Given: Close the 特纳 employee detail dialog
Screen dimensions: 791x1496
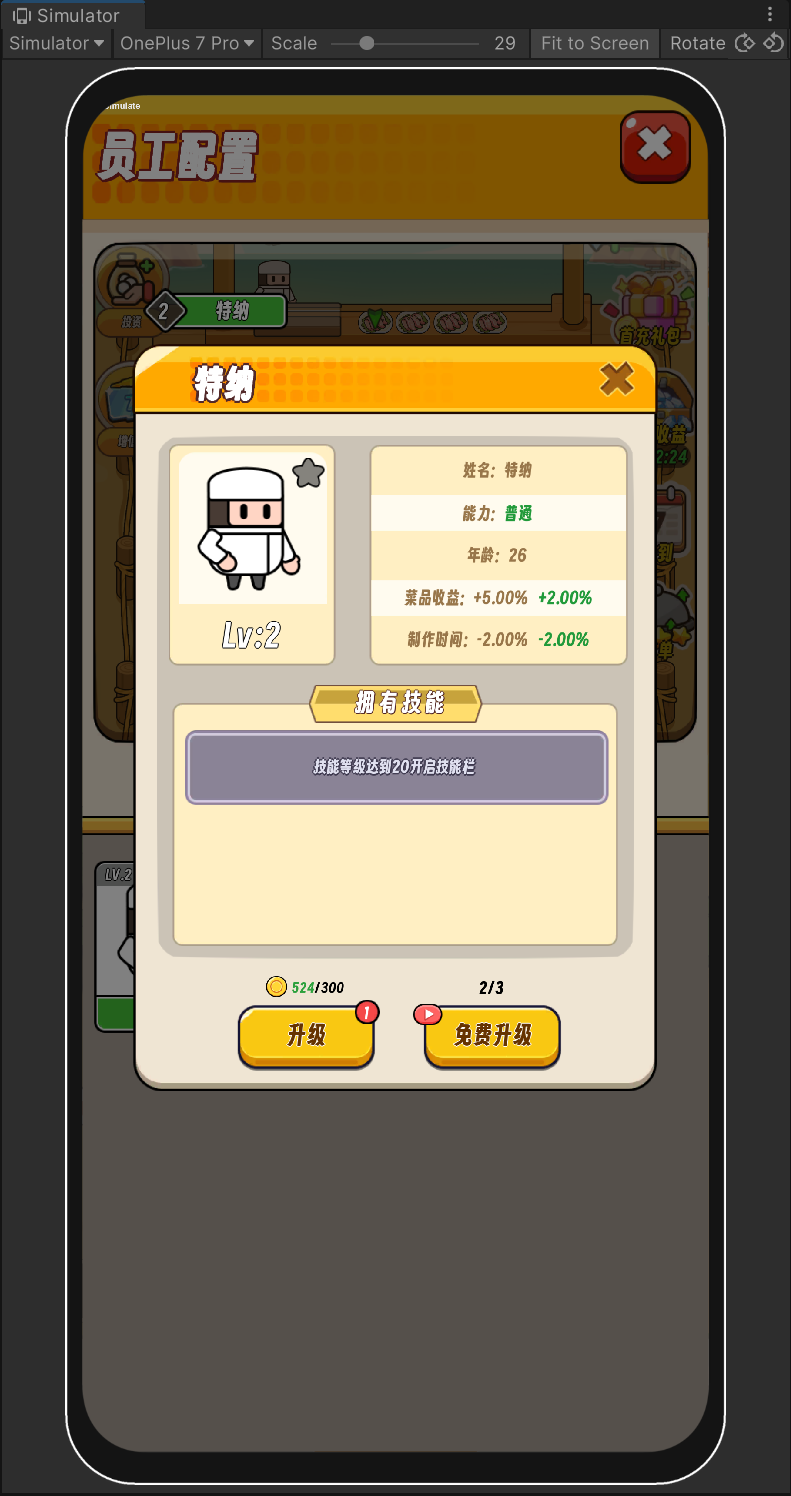Looking at the screenshot, I should 616,379.
